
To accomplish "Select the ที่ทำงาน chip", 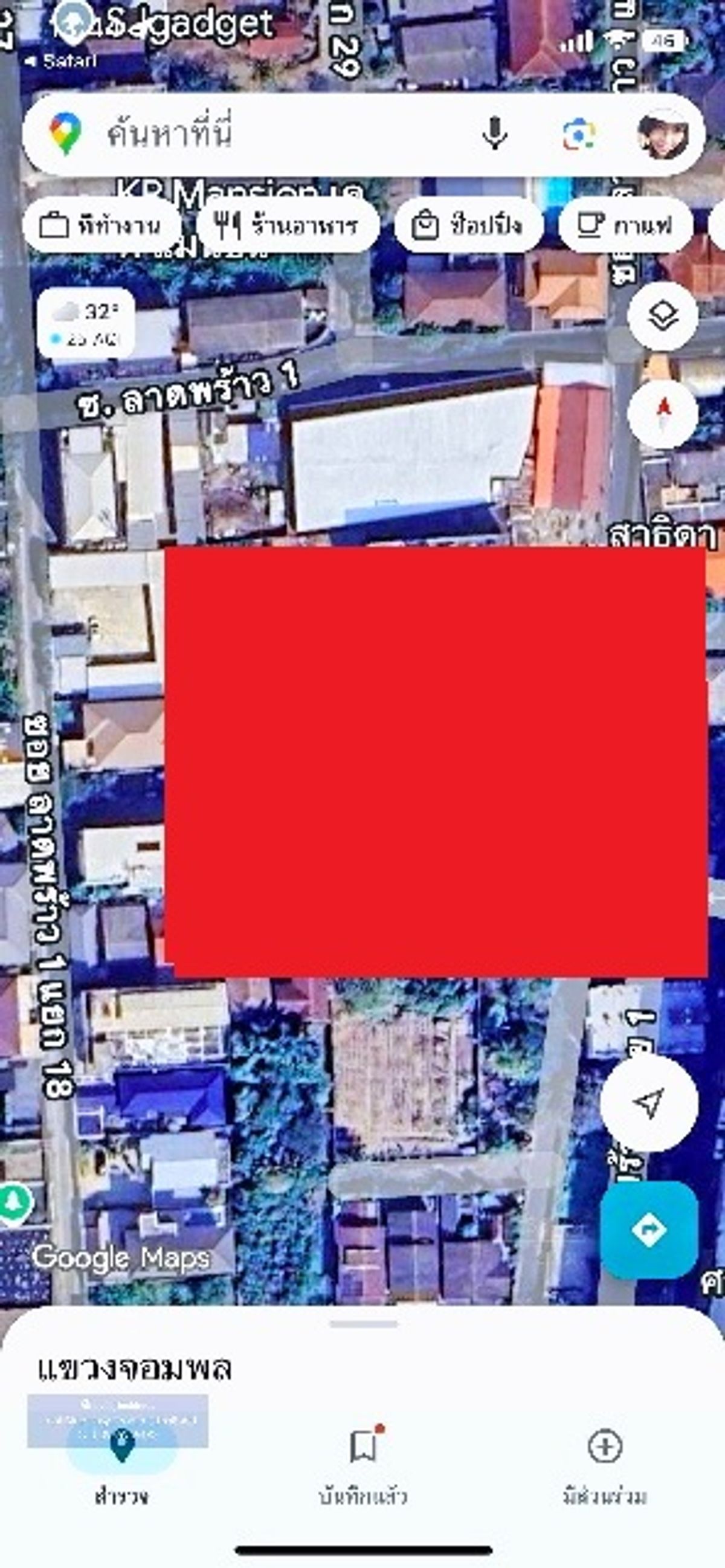I will coord(101,226).
